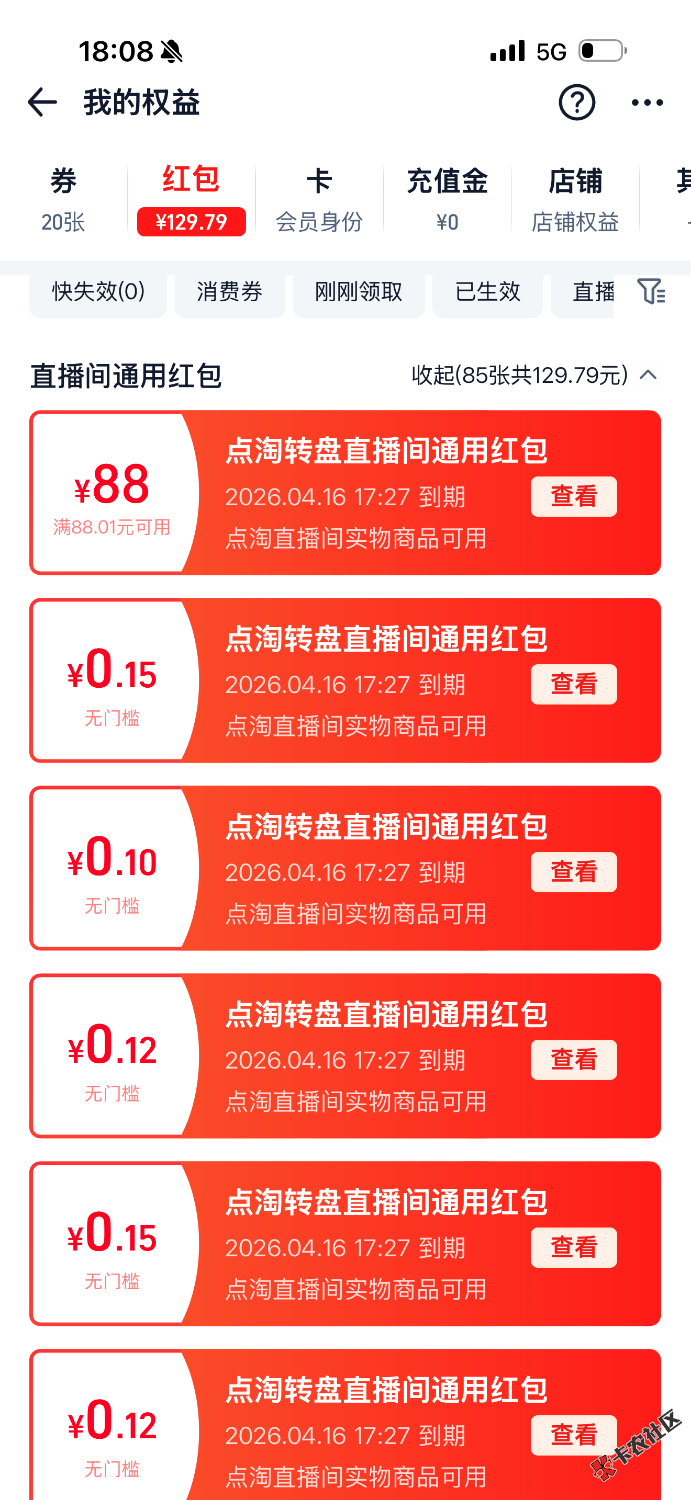Switch to the 店铺 tab
The height and width of the screenshot is (1500, 691).
(x=575, y=199)
